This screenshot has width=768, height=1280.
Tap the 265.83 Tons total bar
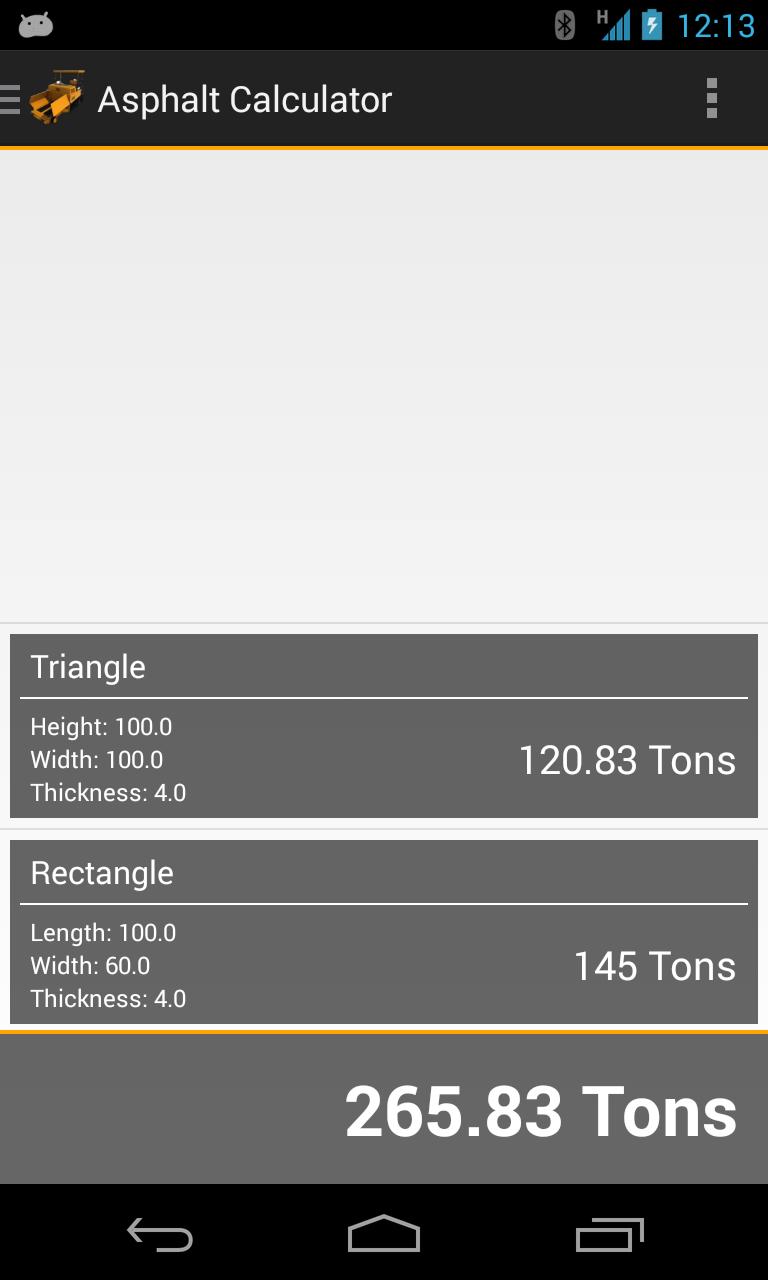pos(383,1108)
